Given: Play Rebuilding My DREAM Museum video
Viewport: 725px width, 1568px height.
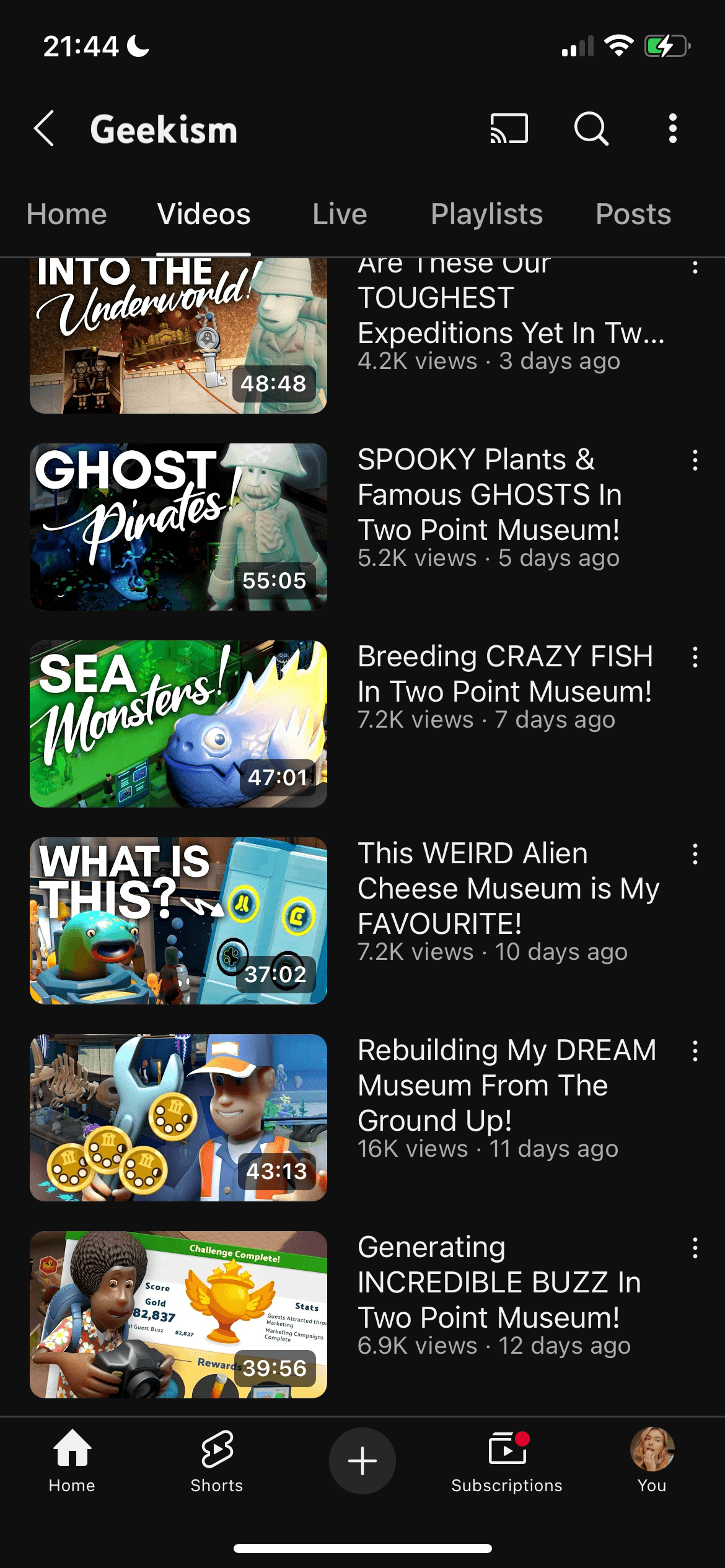Looking at the screenshot, I should pos(178,1117).
